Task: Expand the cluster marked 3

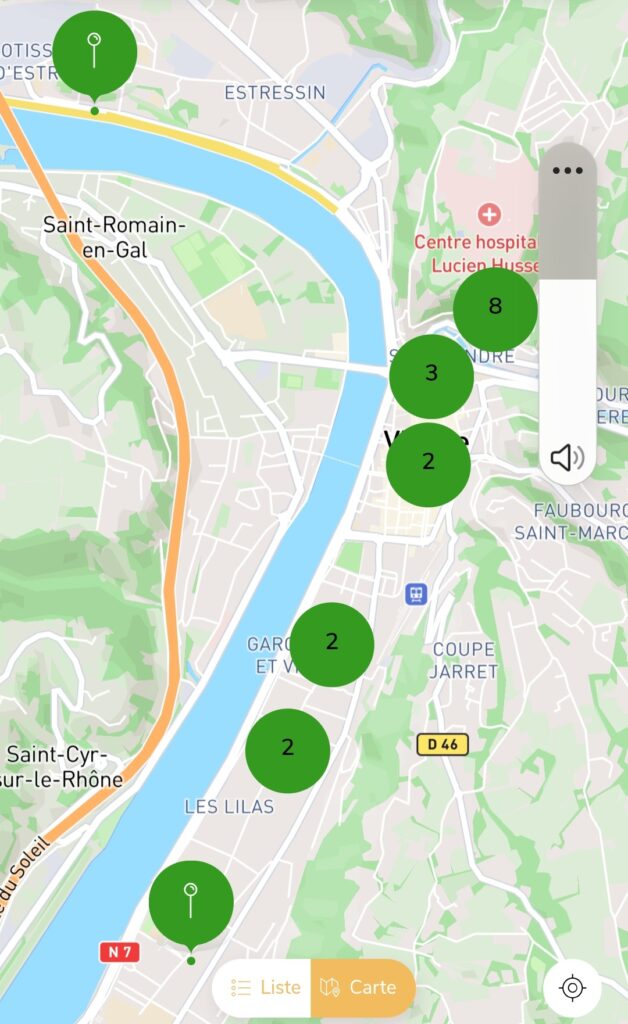Action: [x=431, y=376]
